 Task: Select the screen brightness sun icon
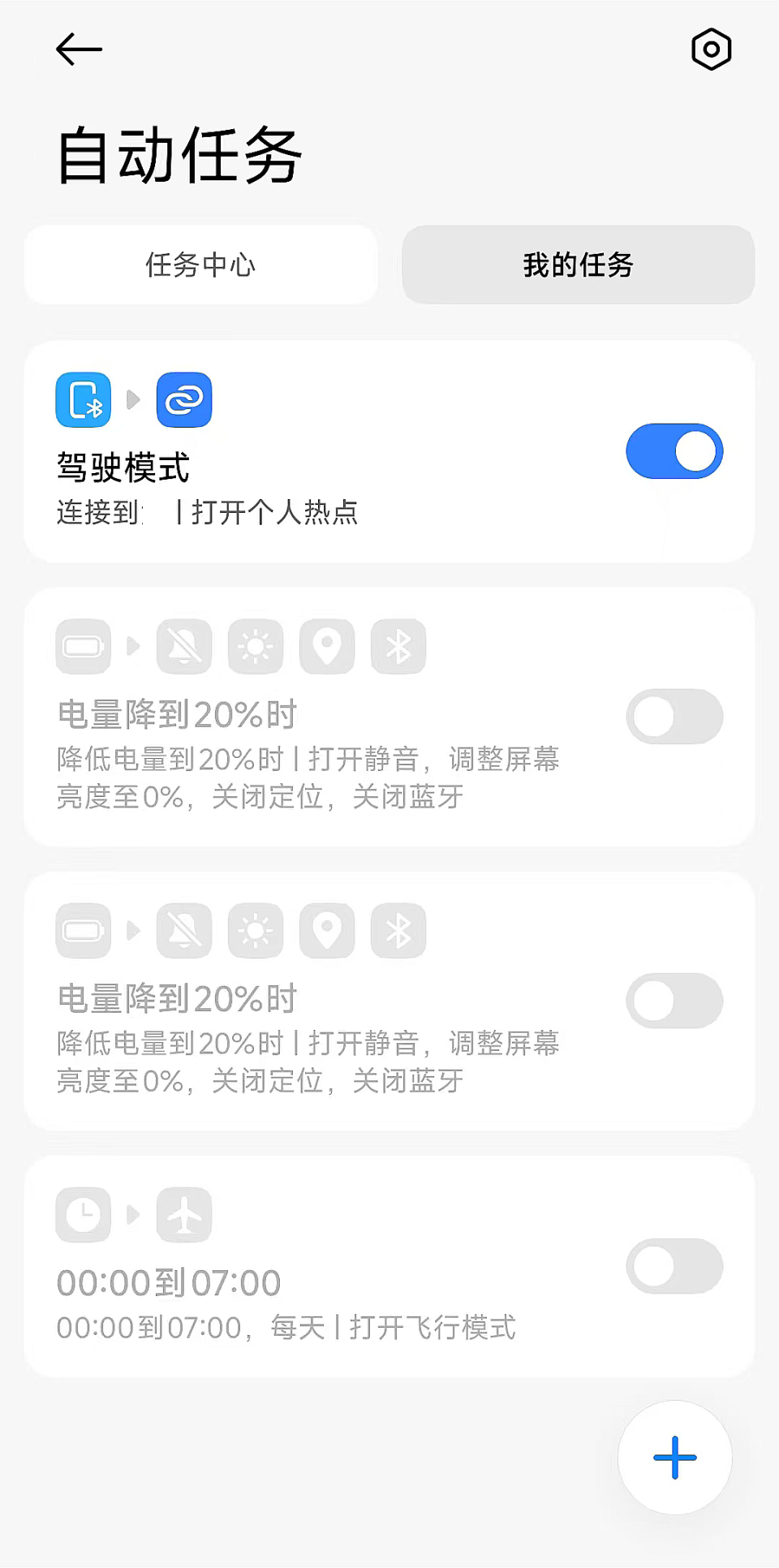point(256,647)
